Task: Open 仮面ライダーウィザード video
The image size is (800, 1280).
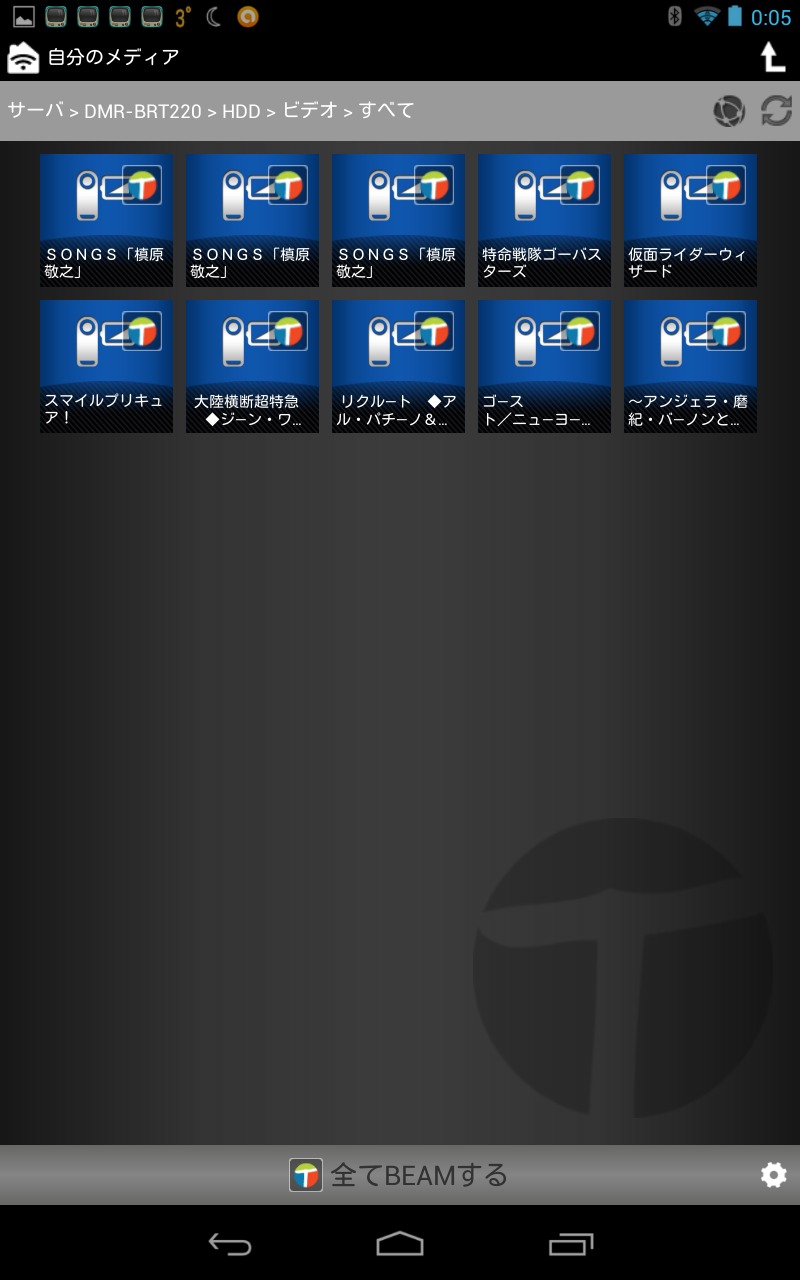Action: click(x=690, y=220)
